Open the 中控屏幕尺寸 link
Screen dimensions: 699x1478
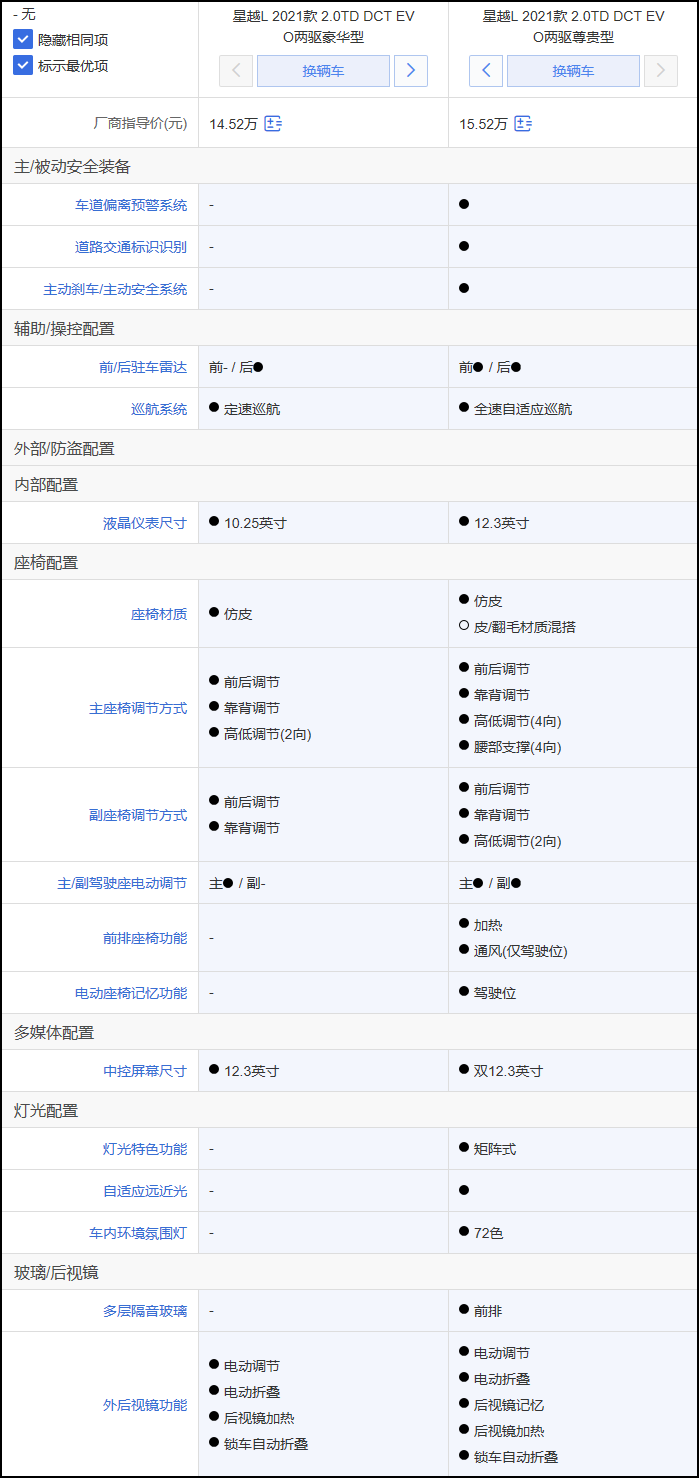pos(145,1071)
